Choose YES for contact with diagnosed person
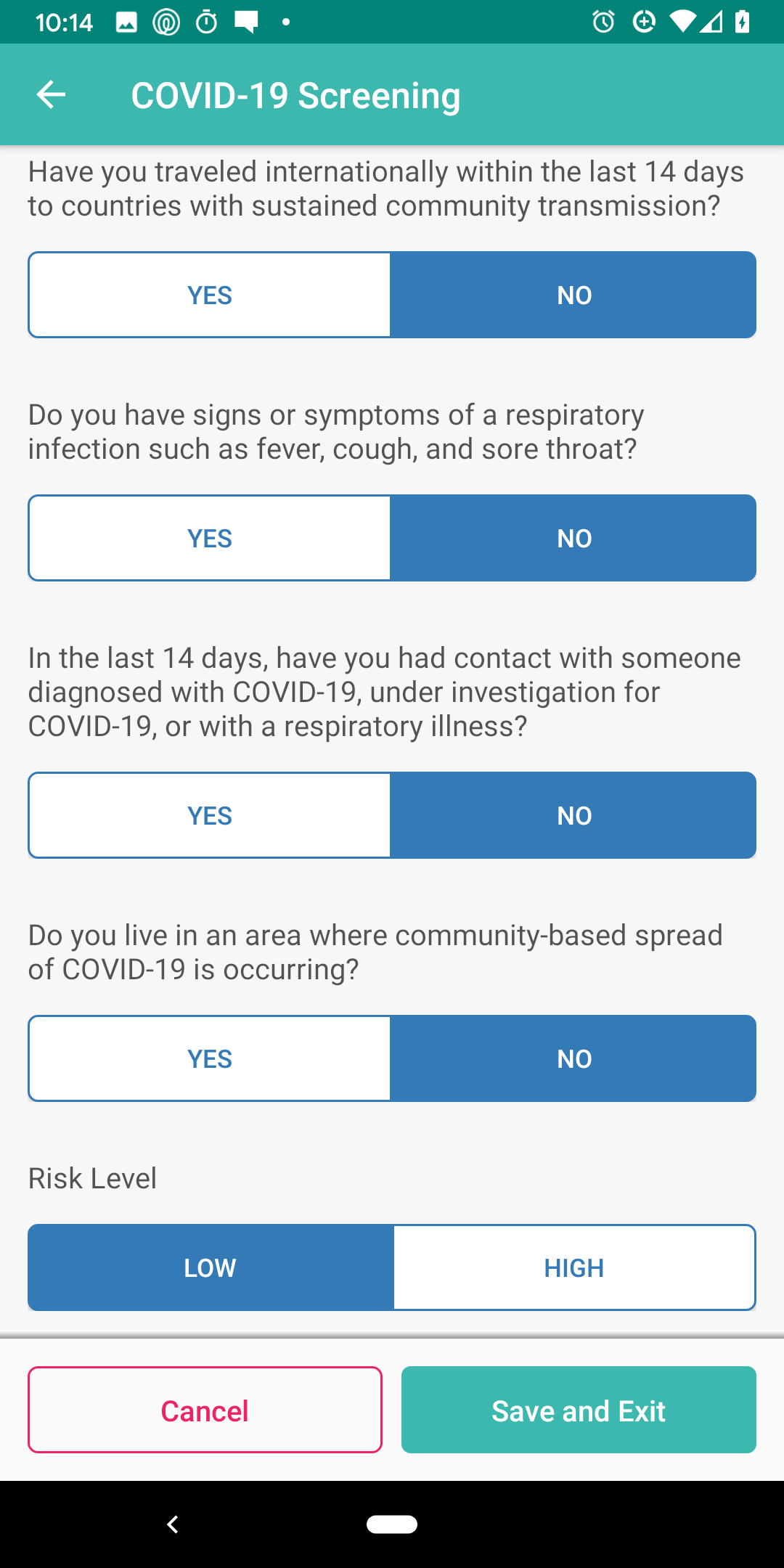Viewport: 784px width, 1568px height. [x=210, y=816]
